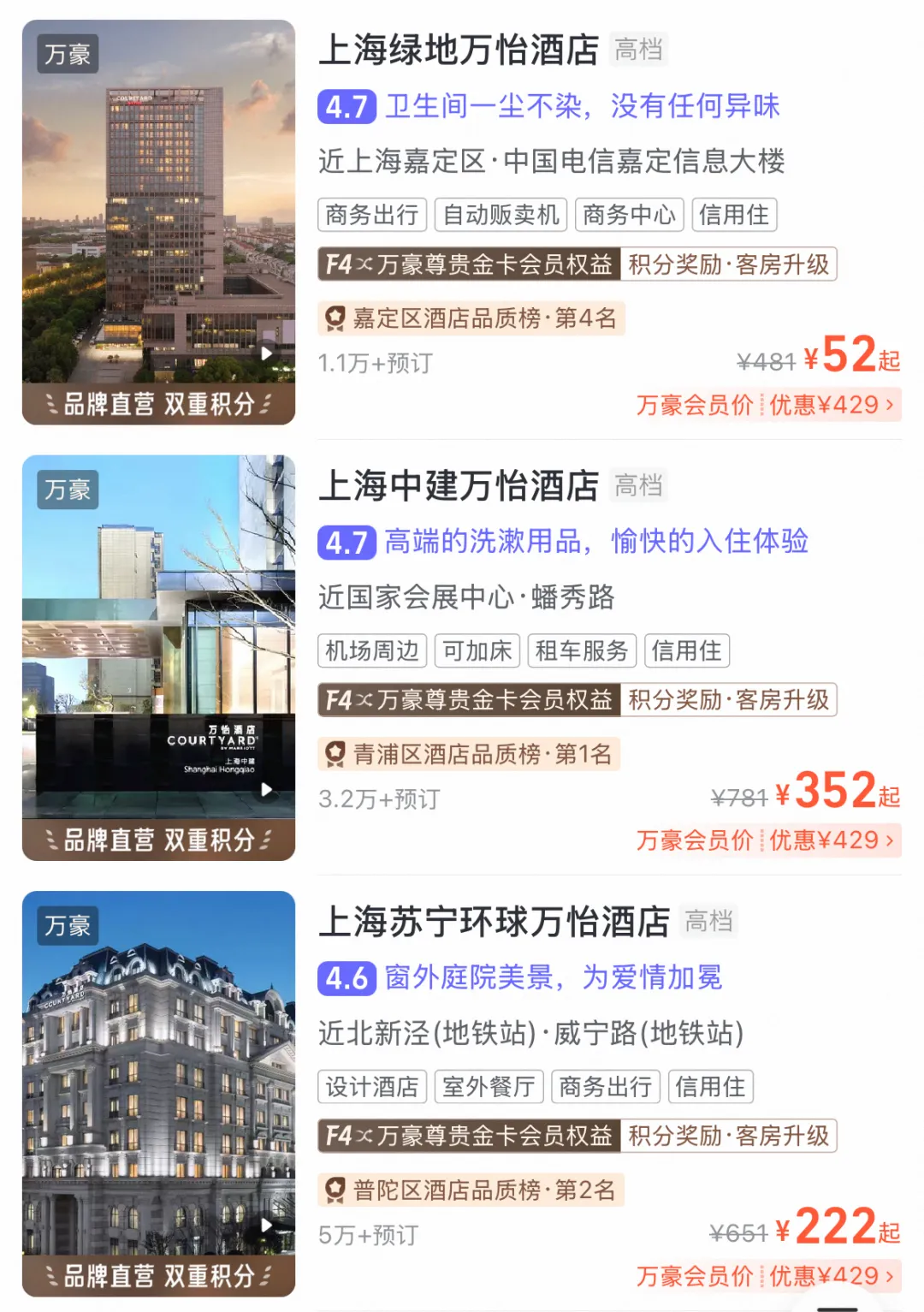Open the 青浦区酒店品质榜 ranking badge

[469, 754]
